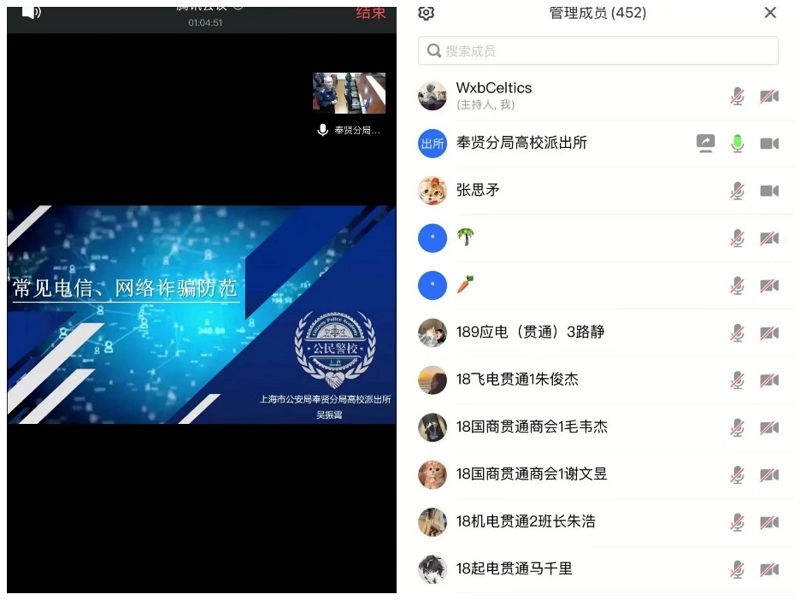Viewport: 800px width, 600px height.
Task: Tap screen share icon for 奉贤分局高校派出所
Action: click(706, 143)
